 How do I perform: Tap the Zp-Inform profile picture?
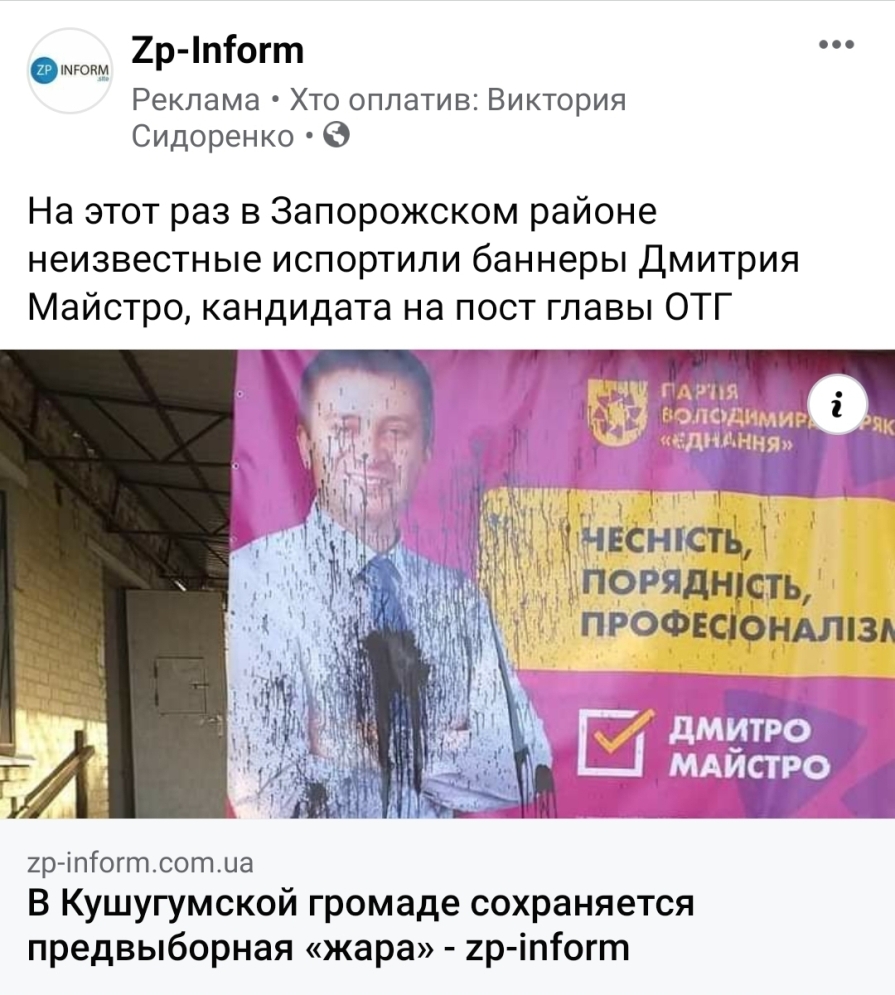coord(71,71)
